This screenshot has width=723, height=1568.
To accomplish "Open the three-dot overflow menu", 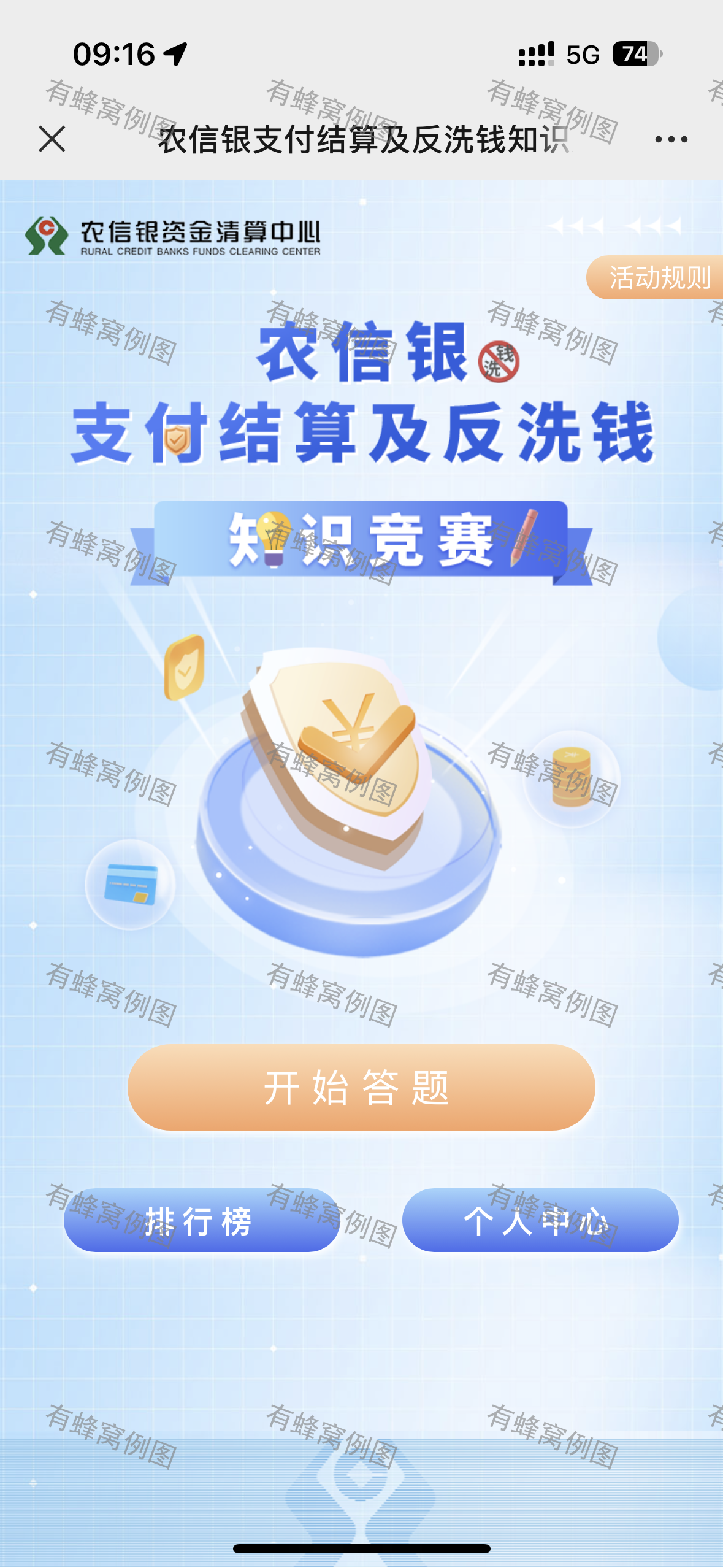I will coord(671,140).
